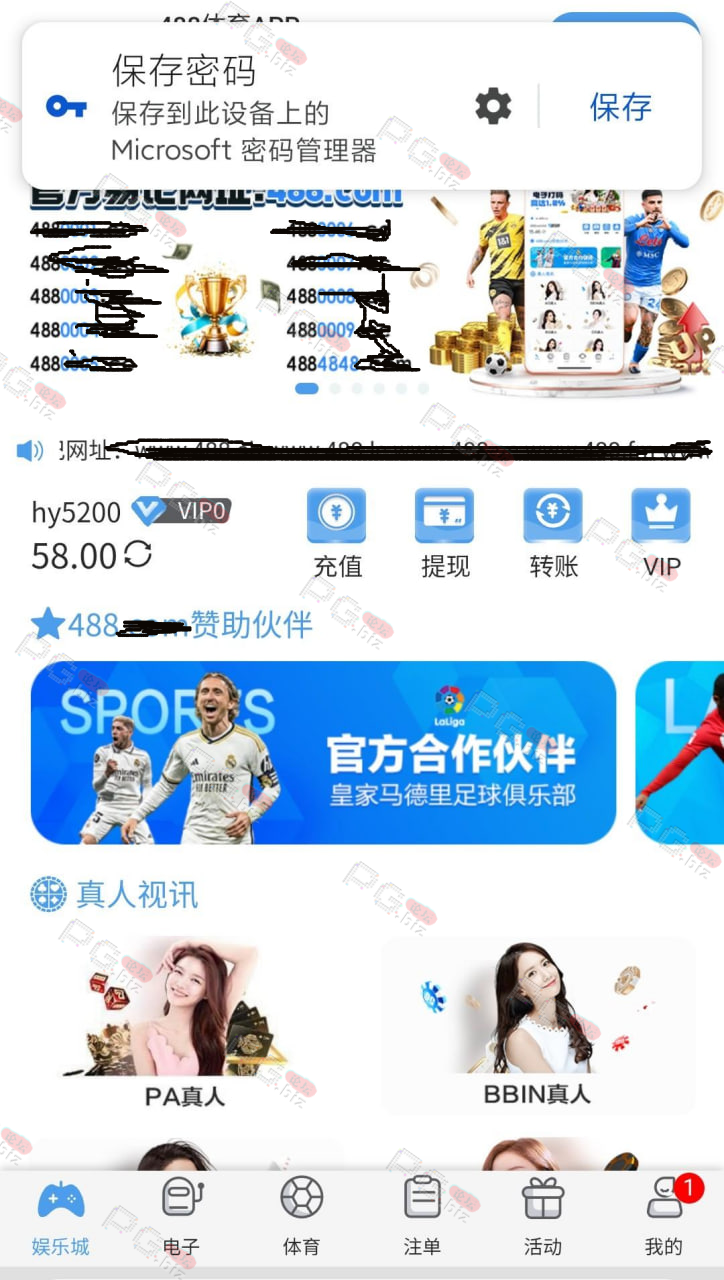
Task: Open 提现 withdrawal
Action: [x=445, y=533]
